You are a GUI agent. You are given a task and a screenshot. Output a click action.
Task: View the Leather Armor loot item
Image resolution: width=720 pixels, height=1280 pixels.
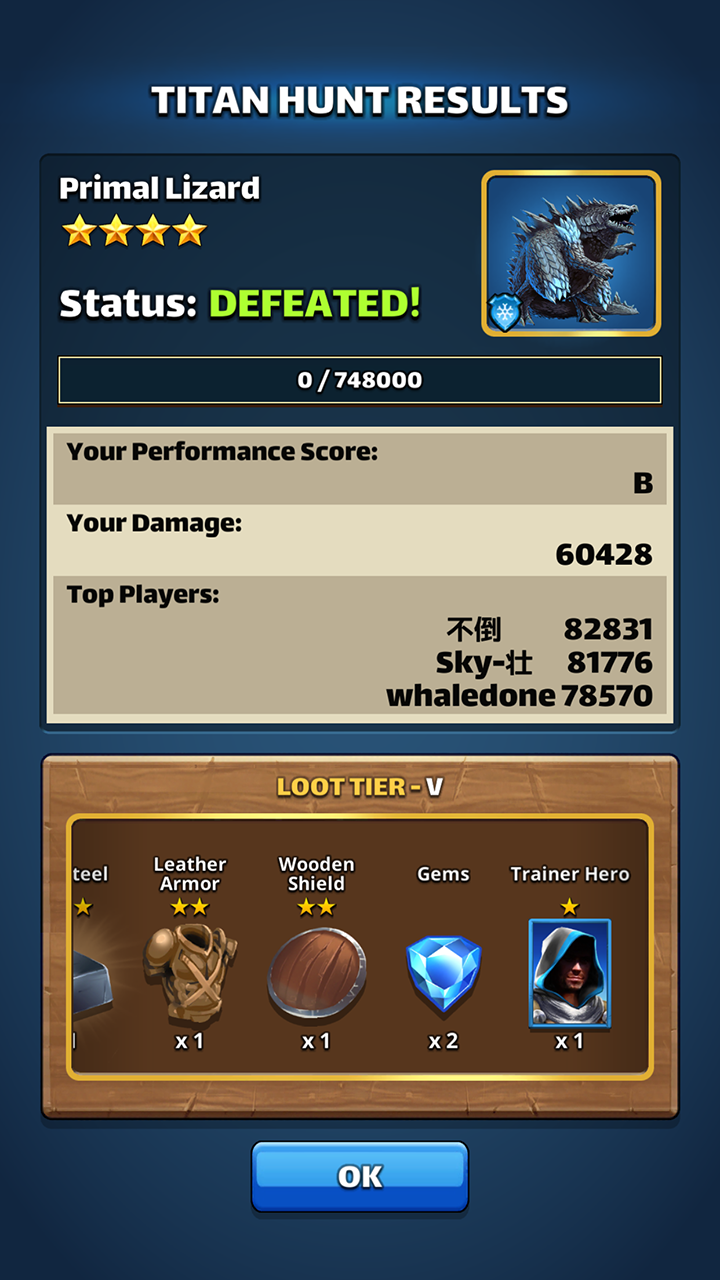190,973
